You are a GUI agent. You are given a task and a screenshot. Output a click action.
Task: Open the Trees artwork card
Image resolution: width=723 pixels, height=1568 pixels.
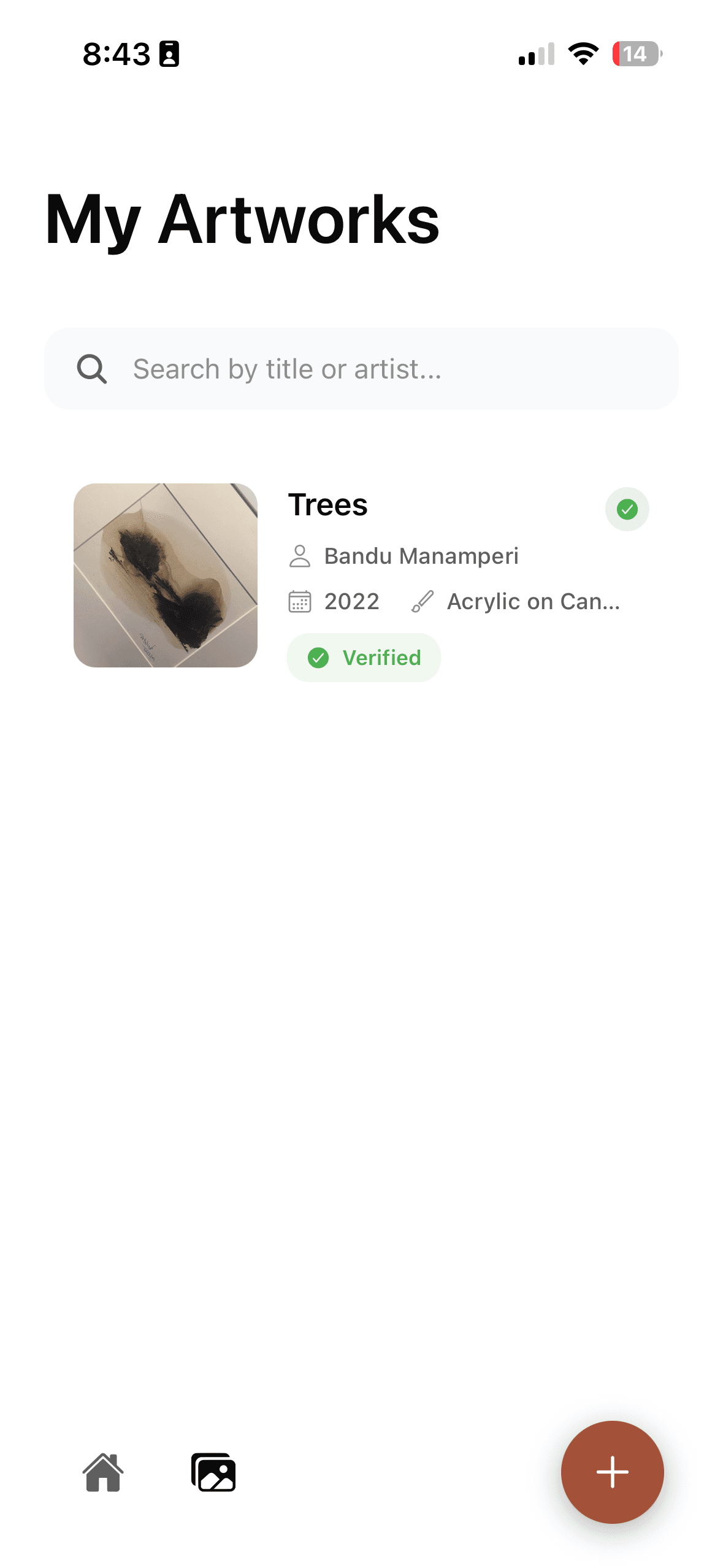click(361, 575)
